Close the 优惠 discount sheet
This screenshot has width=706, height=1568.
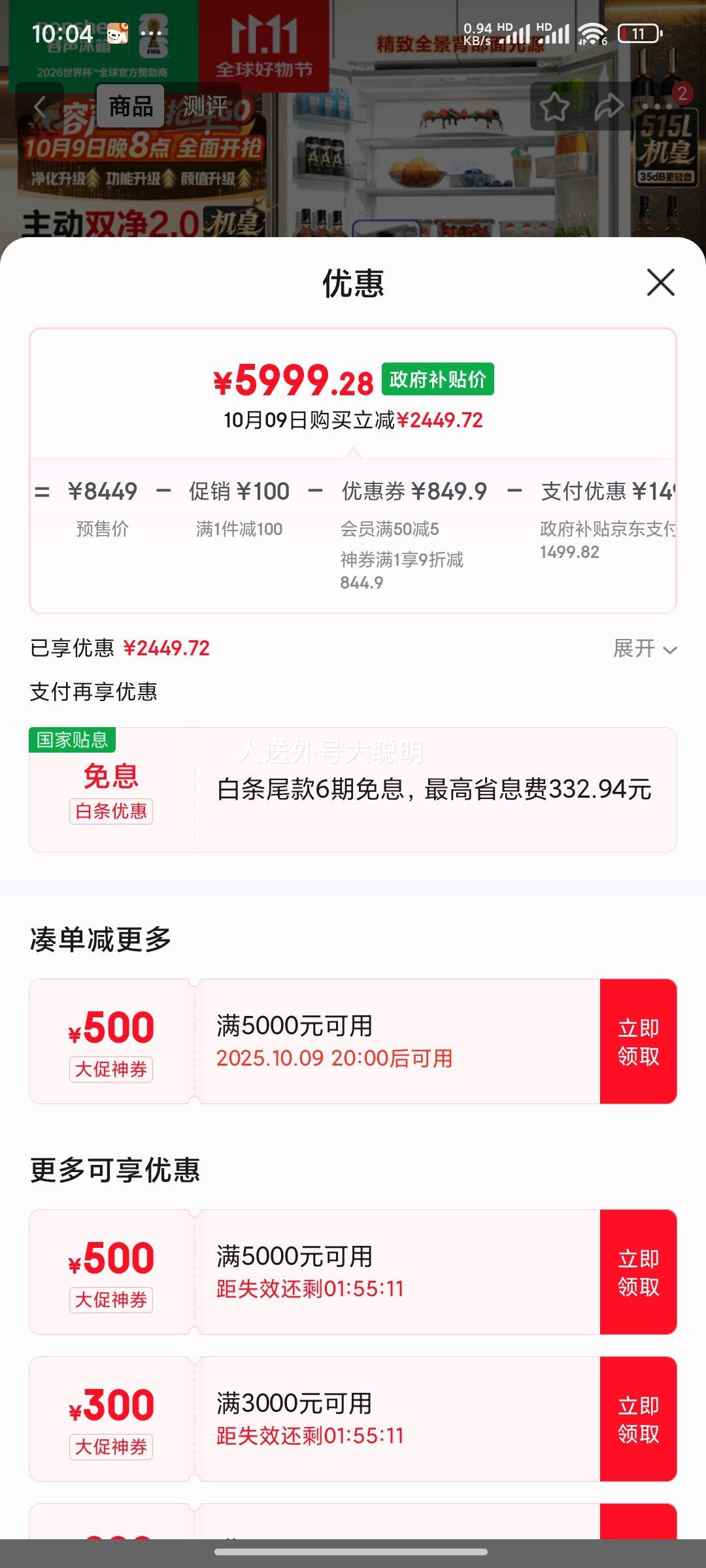660,282
